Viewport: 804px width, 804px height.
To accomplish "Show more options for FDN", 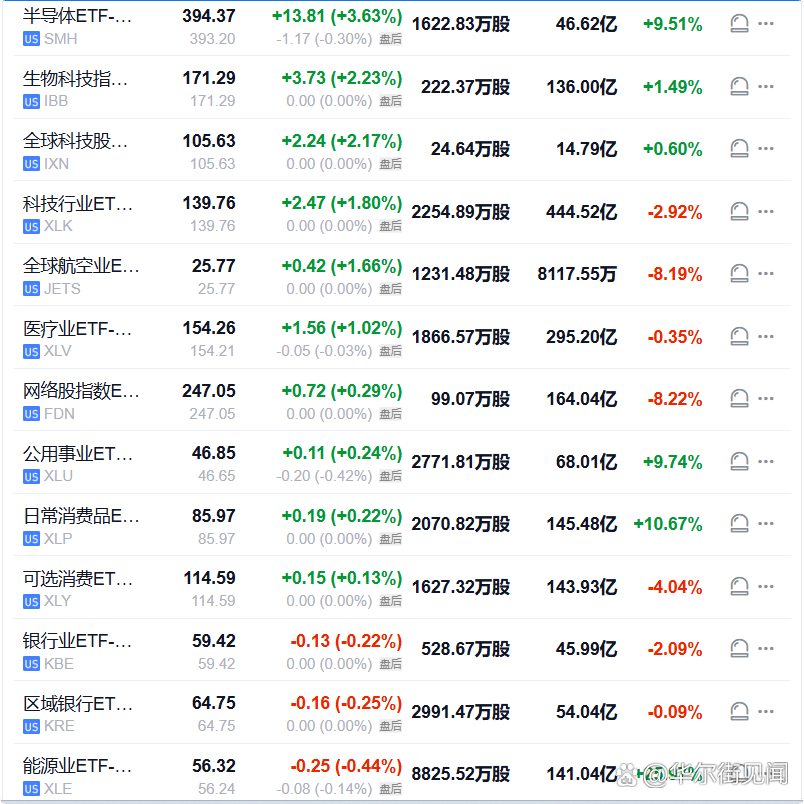I will [x=766, y=399].
